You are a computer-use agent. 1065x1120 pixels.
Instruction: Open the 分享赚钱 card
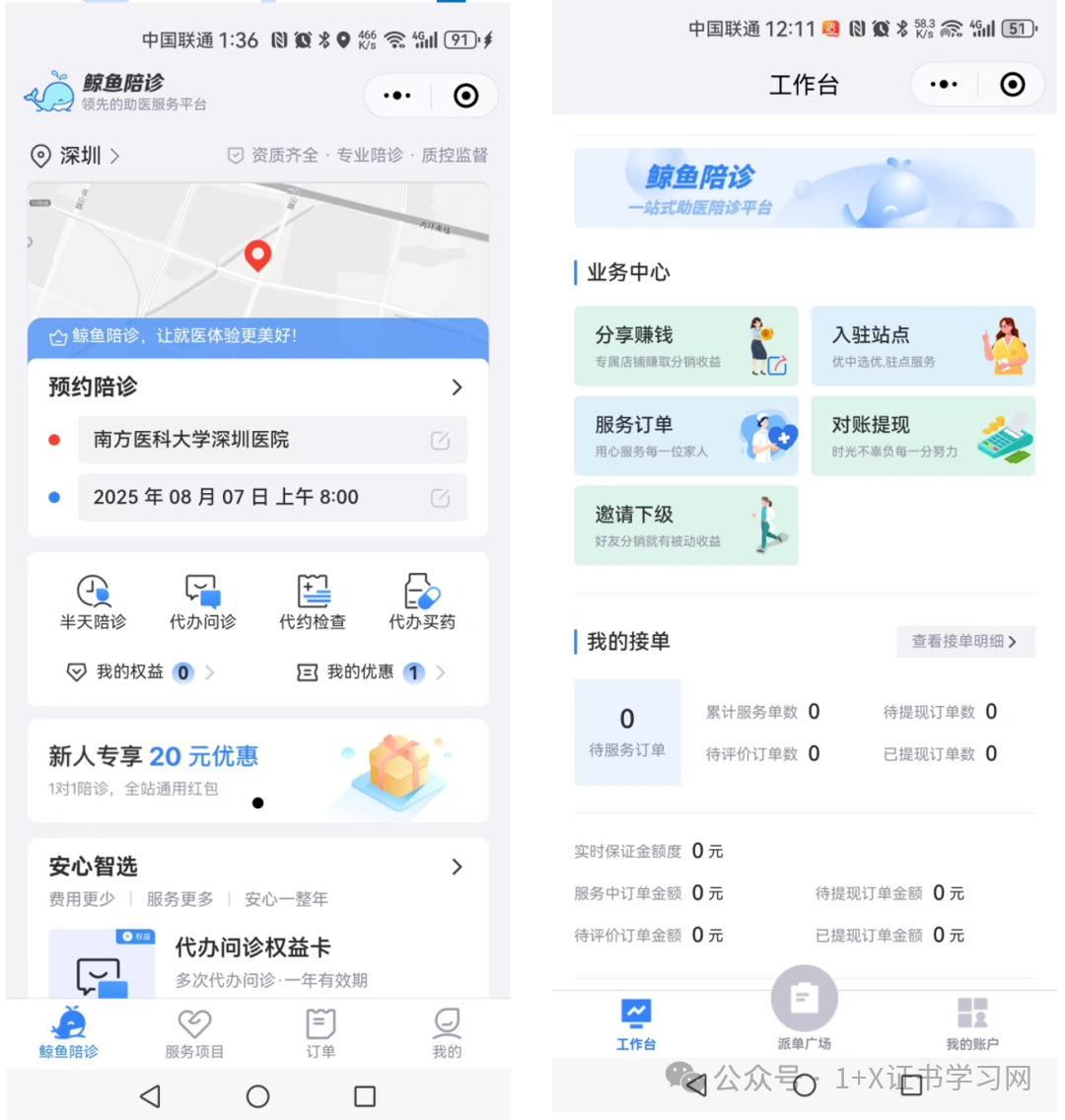pos(685,346)
